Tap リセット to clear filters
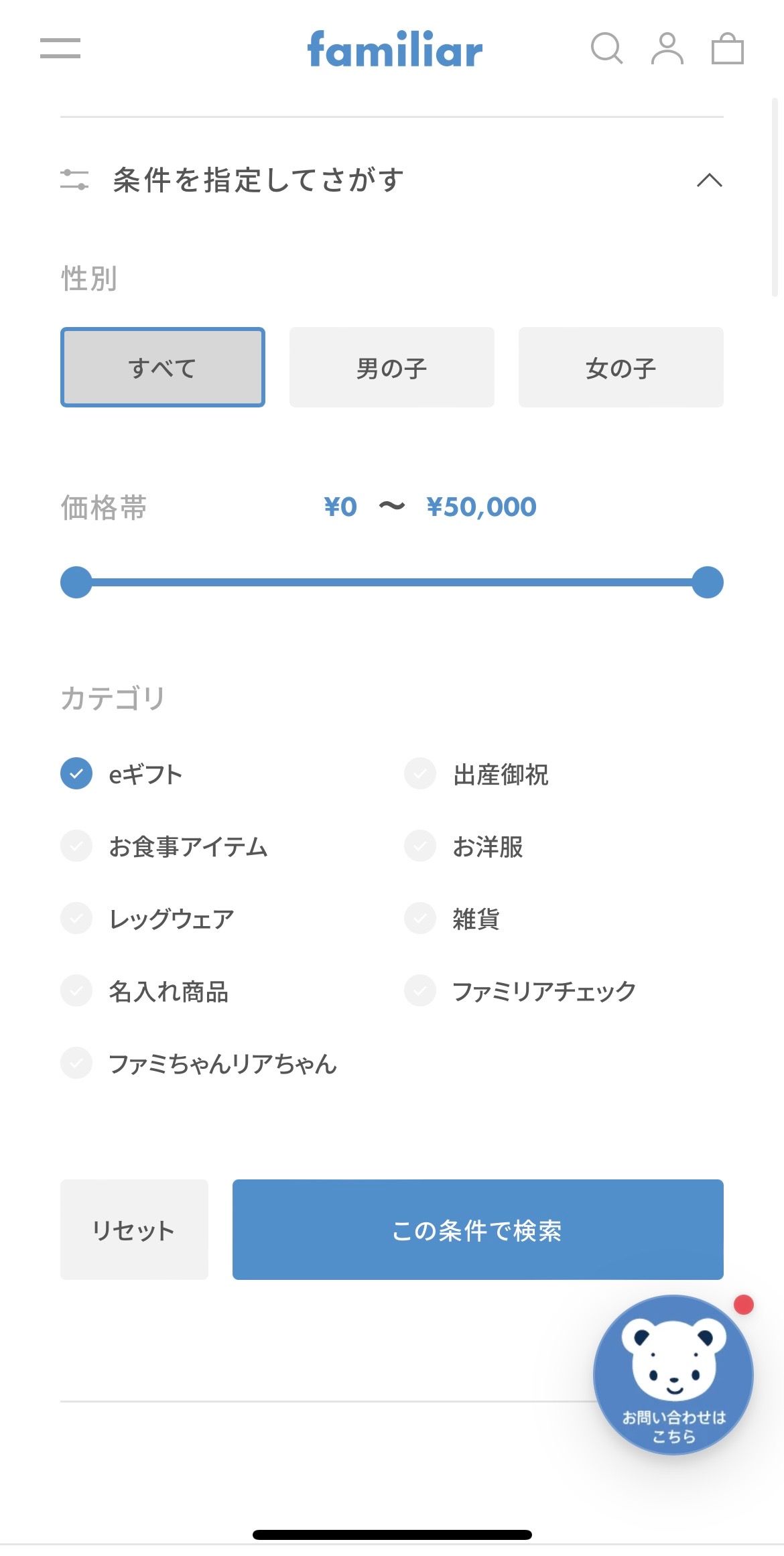Viewport: 784px width, 1556px height. tap(134, 1230)
